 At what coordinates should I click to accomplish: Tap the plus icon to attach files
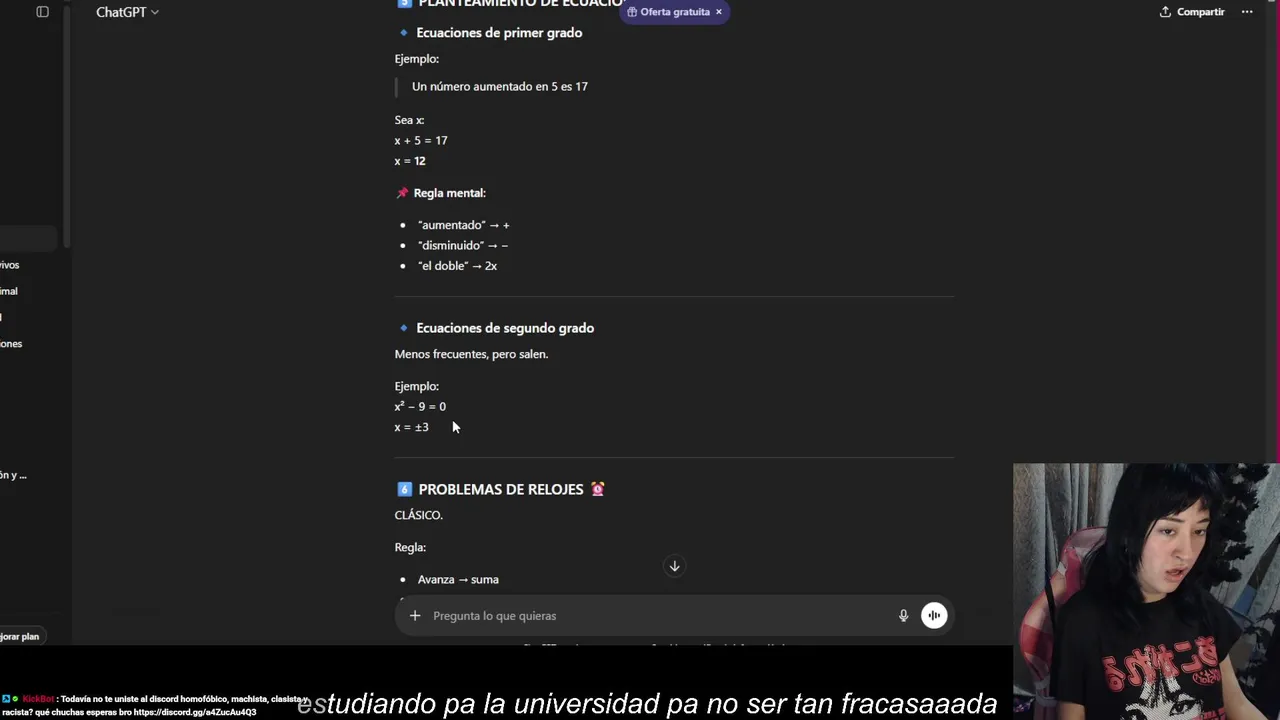tap(415, 616)
